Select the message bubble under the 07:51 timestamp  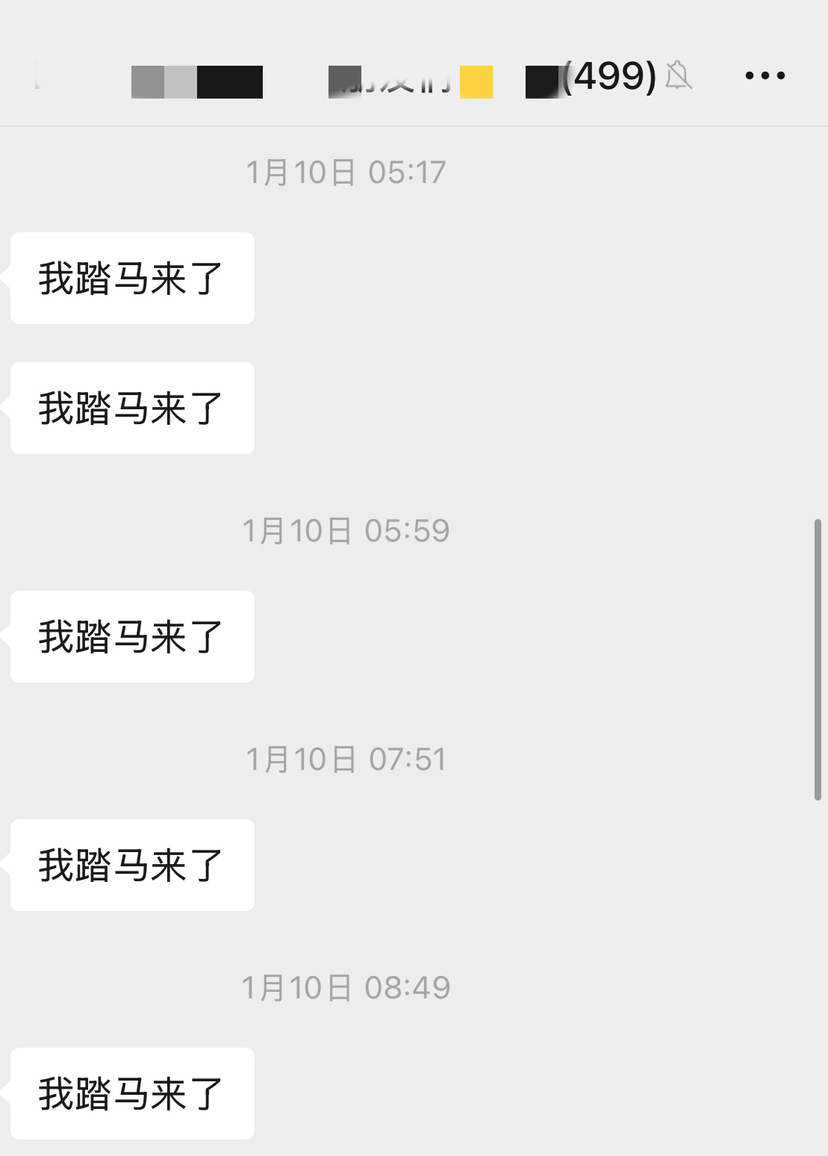[131, 865]
